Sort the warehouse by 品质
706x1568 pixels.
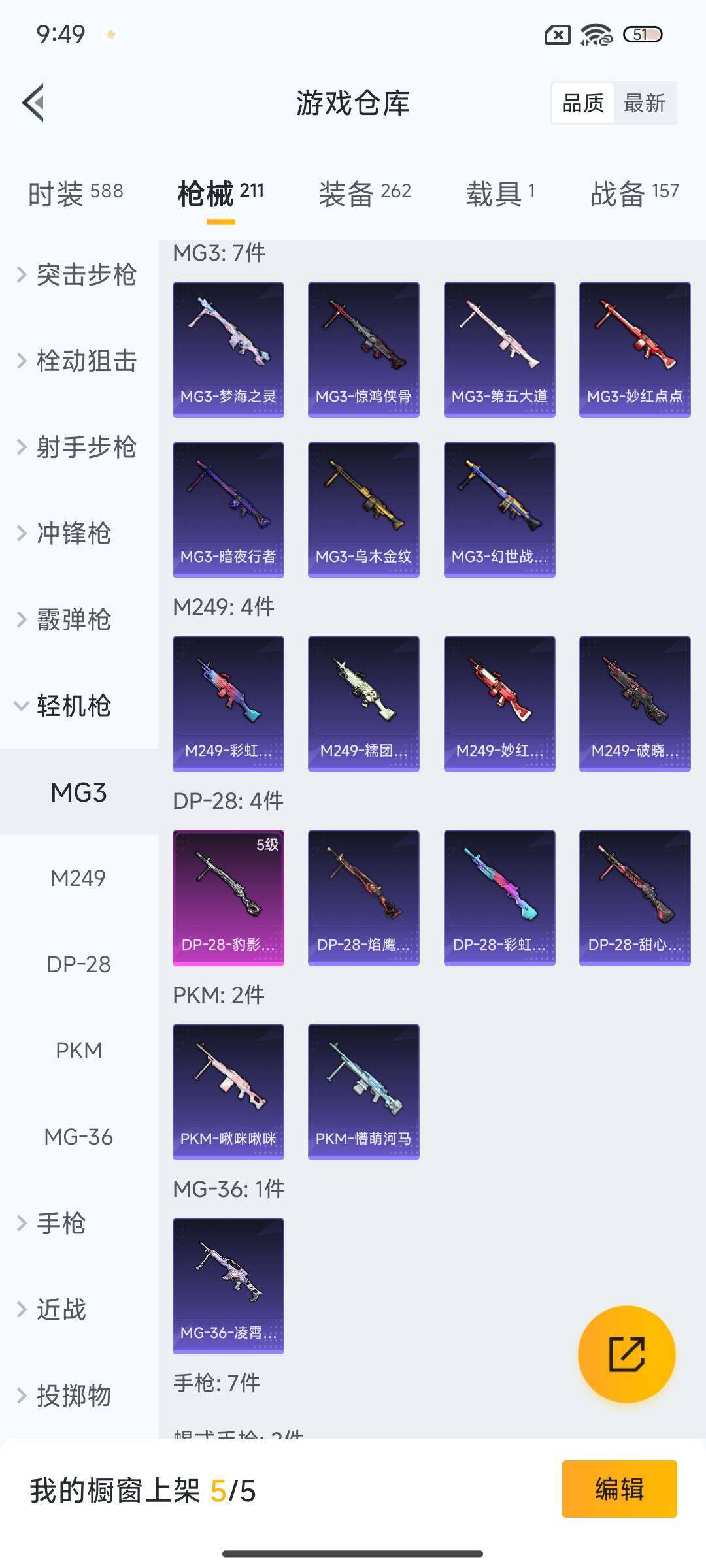pos(582,103)
